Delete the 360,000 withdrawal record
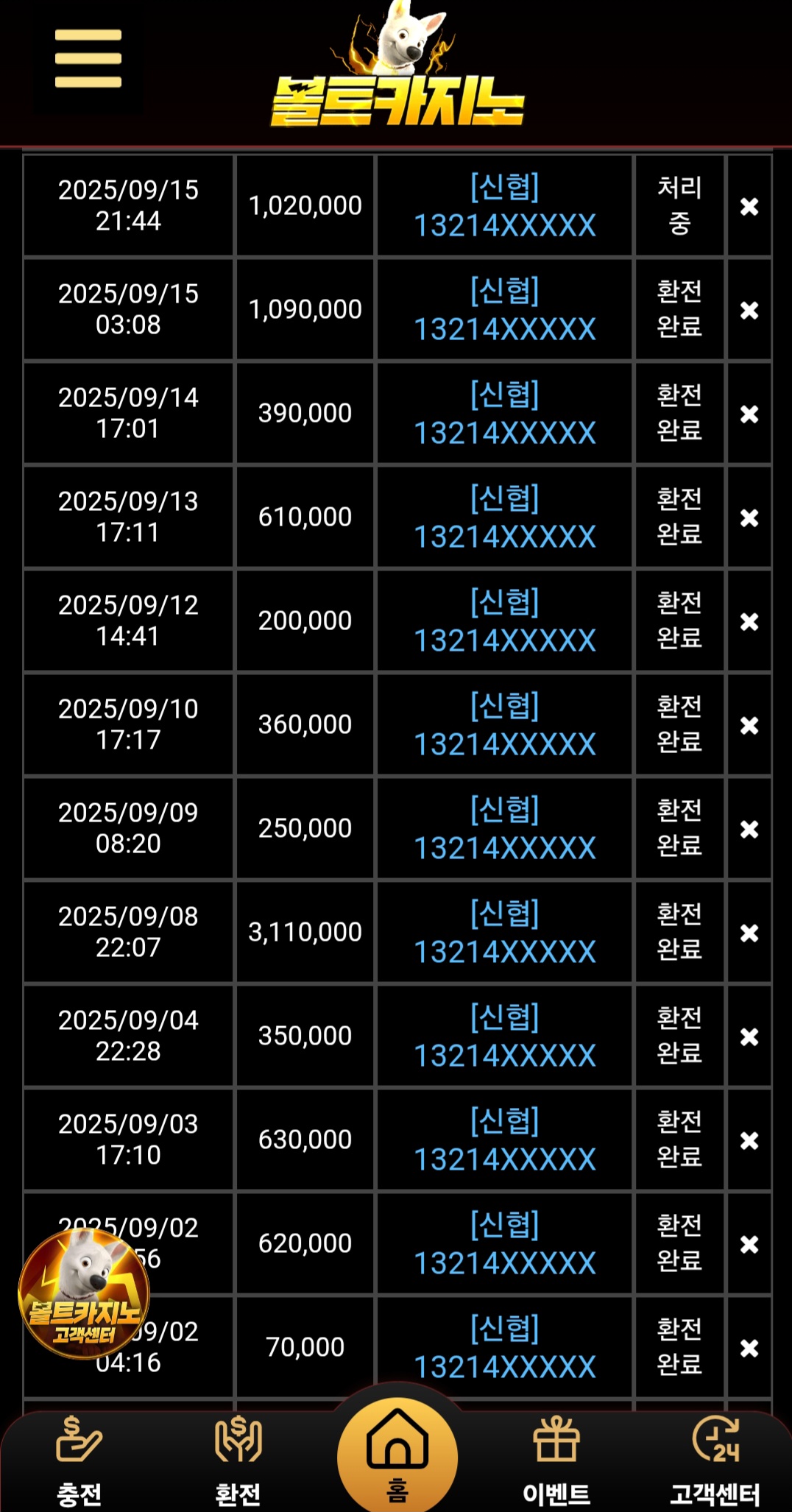Viewport: 792px width, 1512px height. click(749, 726)
